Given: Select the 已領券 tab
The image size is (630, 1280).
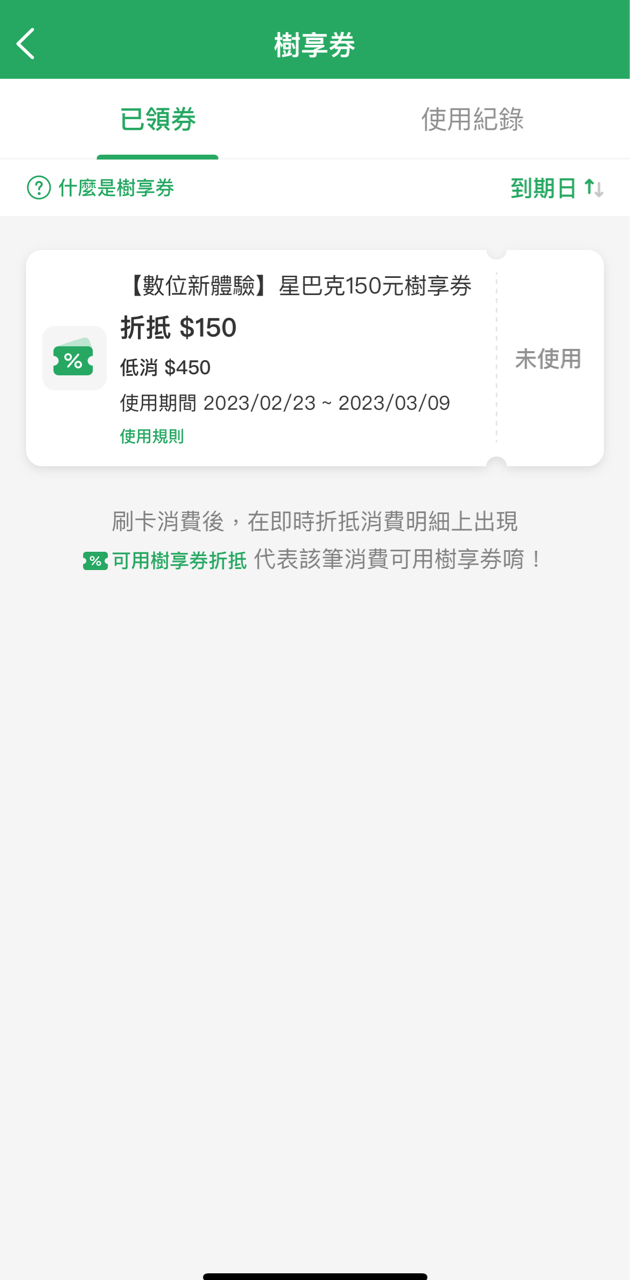Looking at the screenshot, I should [x=158, y=119].
